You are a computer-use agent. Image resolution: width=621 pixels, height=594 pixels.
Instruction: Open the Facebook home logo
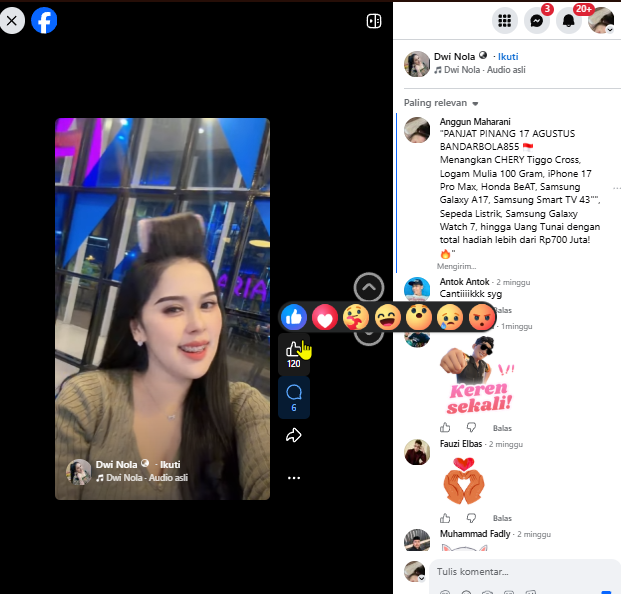pos(44,21)
